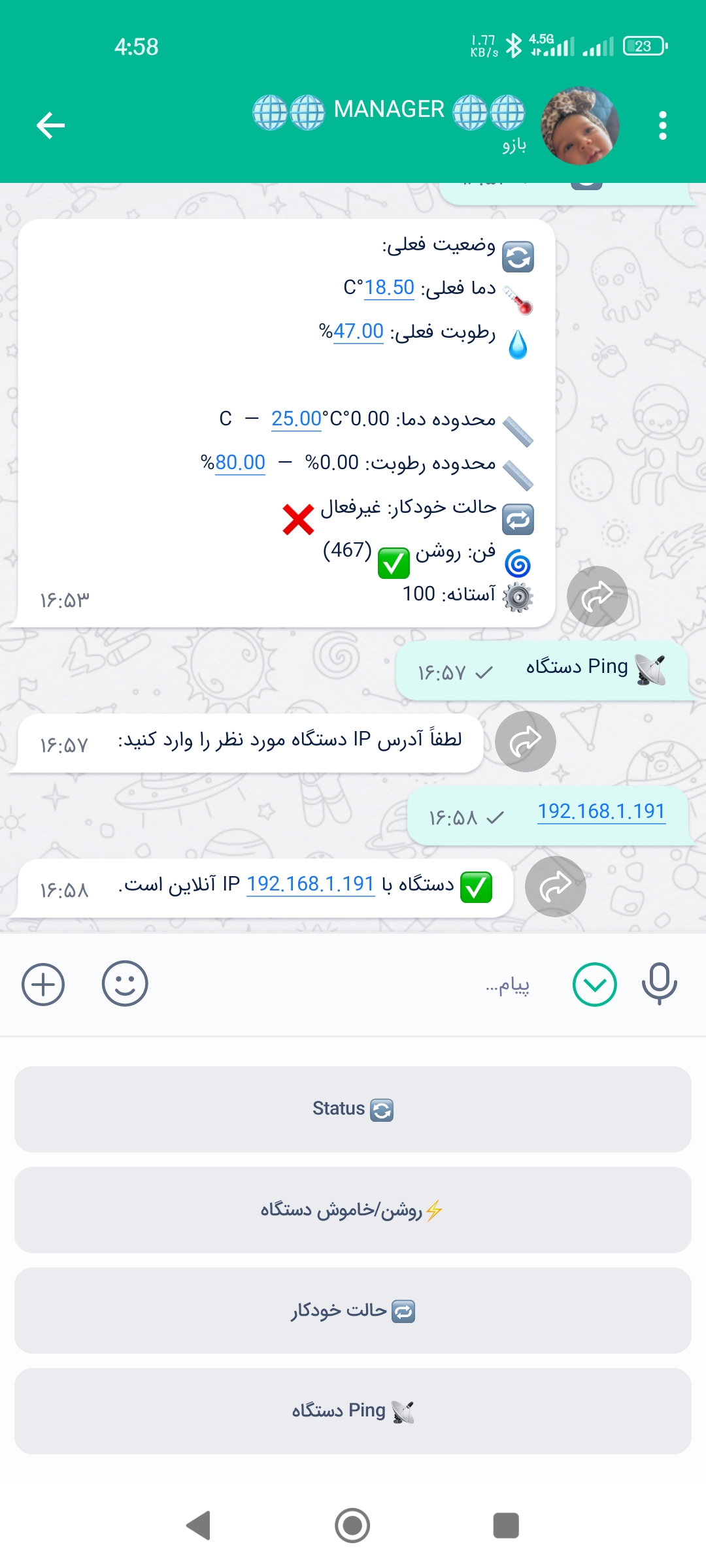Screen dimensions: 706x1568
Task: Open the three-dot overflow menu
Action: click(x=662, y=125)
